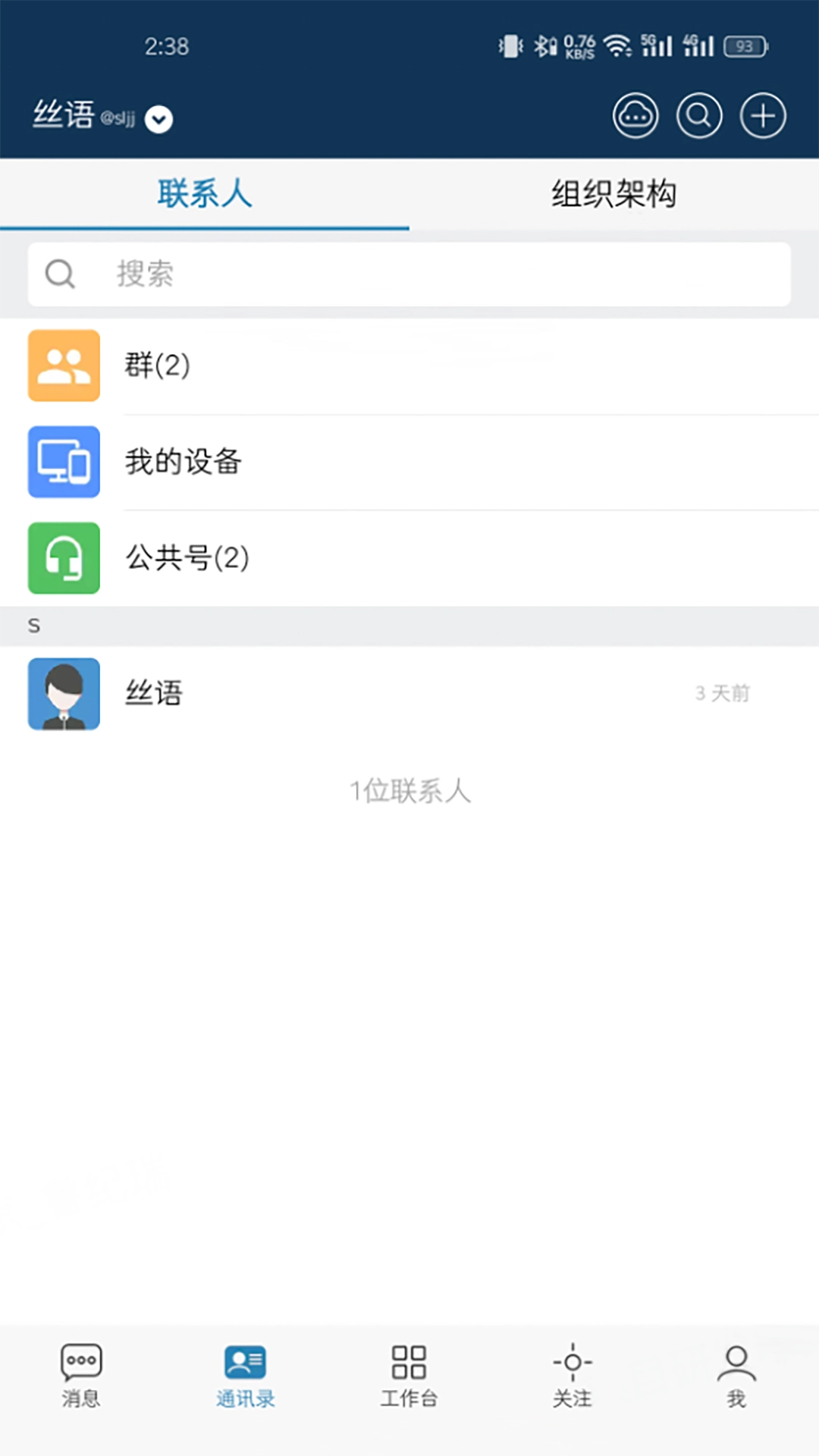Open the cloud sync icon in the top bar
This screenshot has width=819, height=1456.
(635, 115)
